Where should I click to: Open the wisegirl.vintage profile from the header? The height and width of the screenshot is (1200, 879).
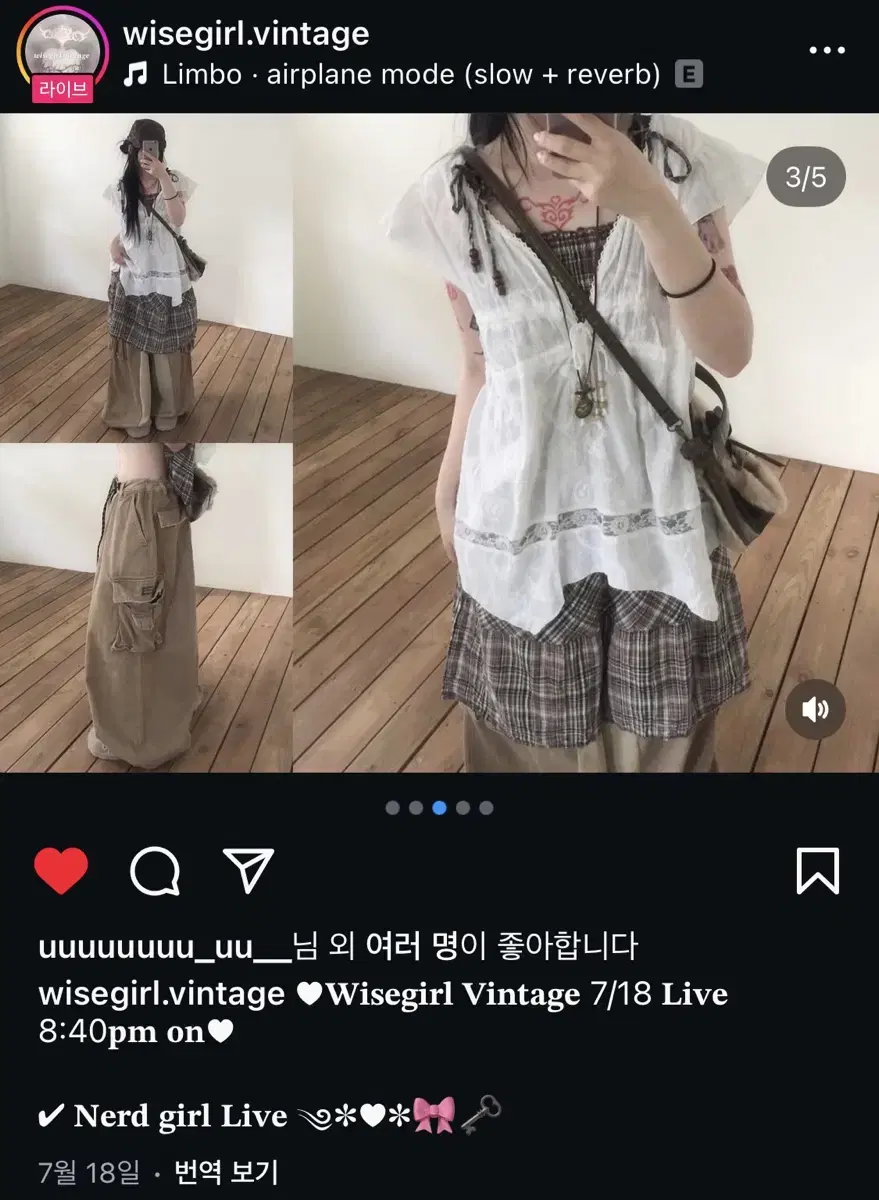click(246, 33)
